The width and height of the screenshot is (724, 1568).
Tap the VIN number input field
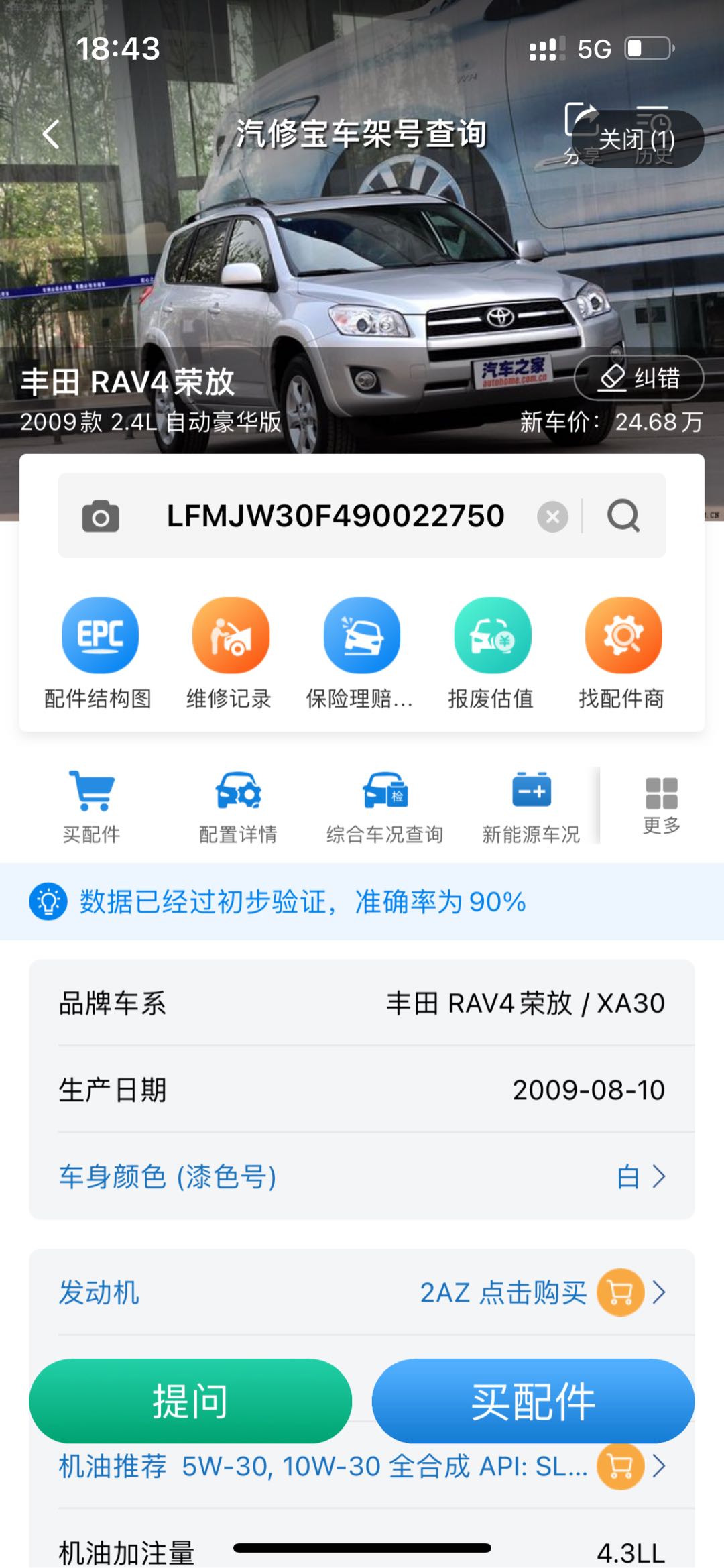pyautogui.click(x=335, y=516)
